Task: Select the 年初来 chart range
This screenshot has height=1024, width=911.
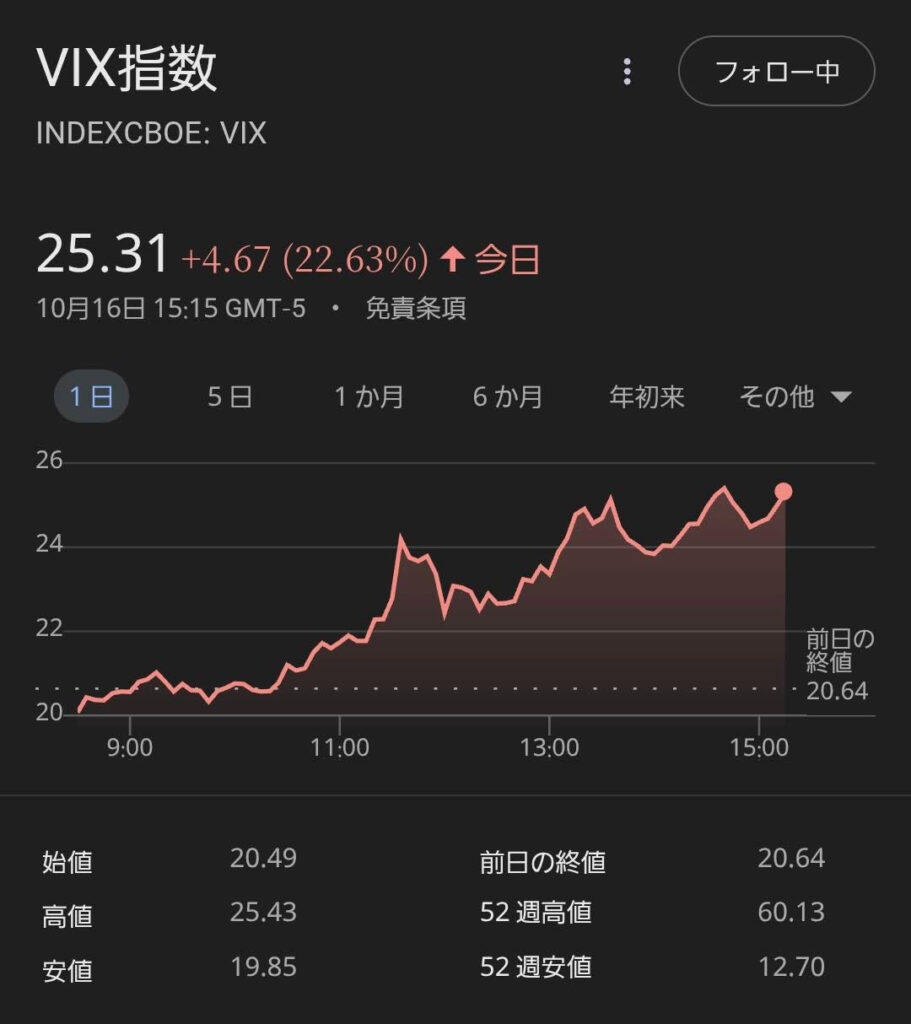Action: tap(647, 397)
